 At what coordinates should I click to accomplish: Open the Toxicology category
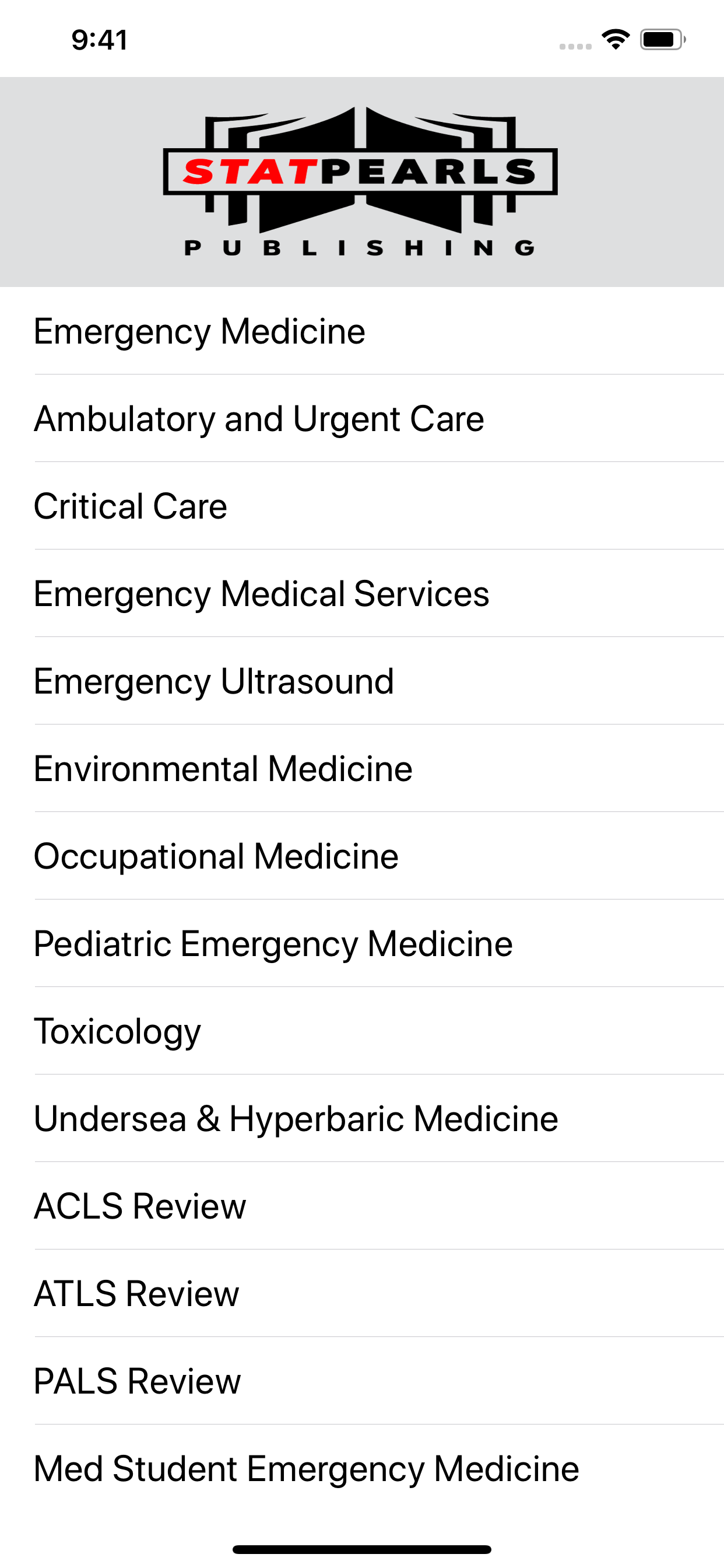[362, 1031]
